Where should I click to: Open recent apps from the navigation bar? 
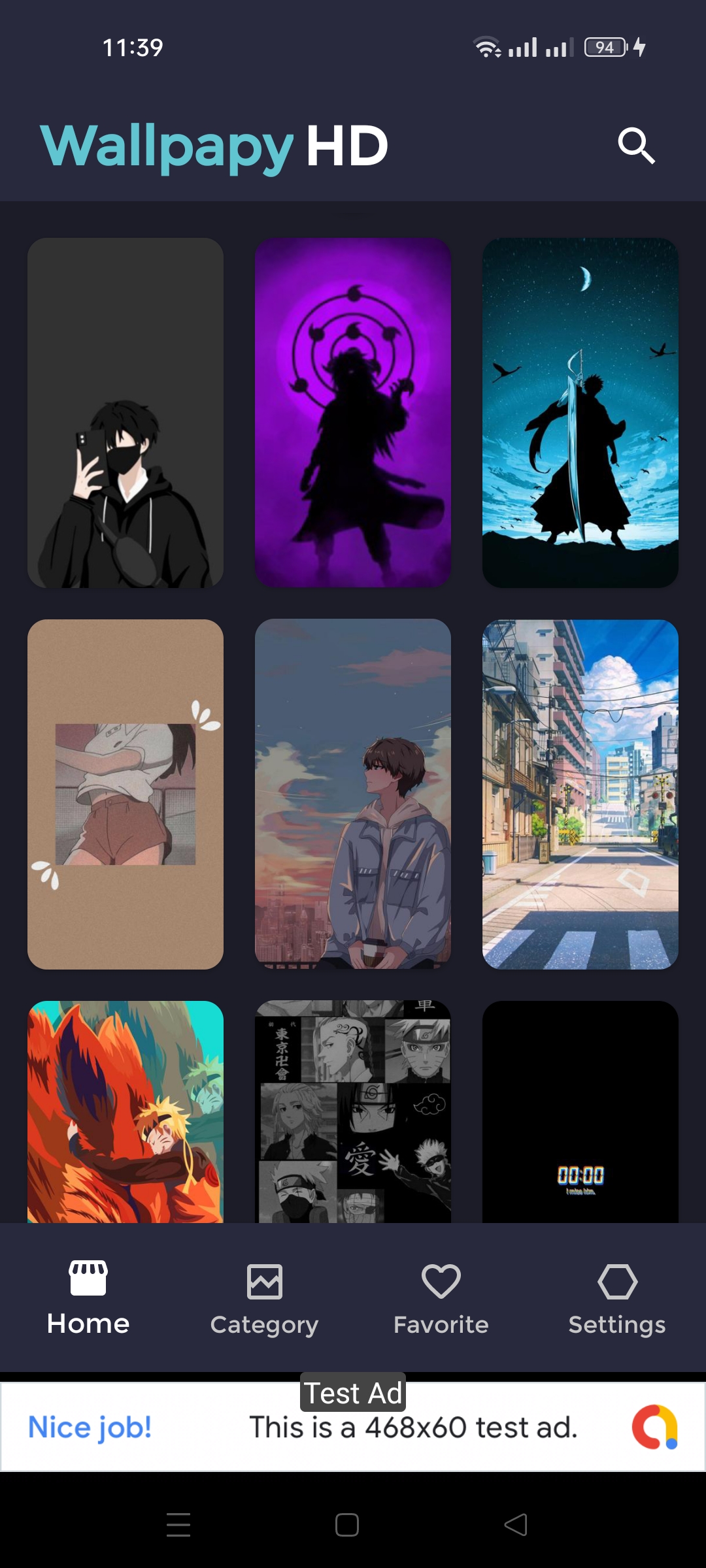pyautogui.click(x=178, y=1525)
